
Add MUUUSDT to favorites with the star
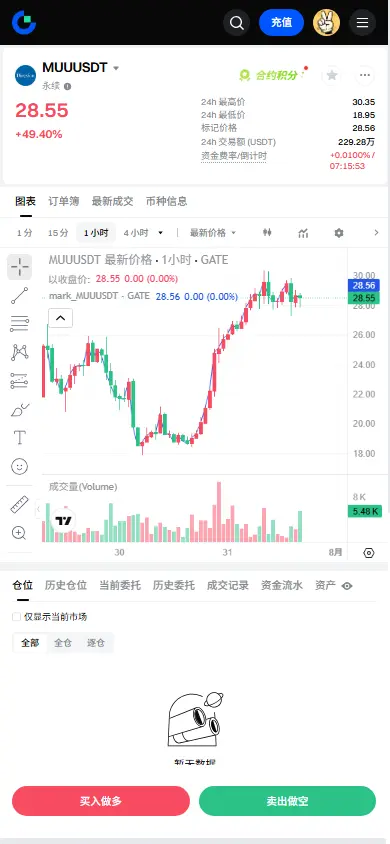(332, 75)
